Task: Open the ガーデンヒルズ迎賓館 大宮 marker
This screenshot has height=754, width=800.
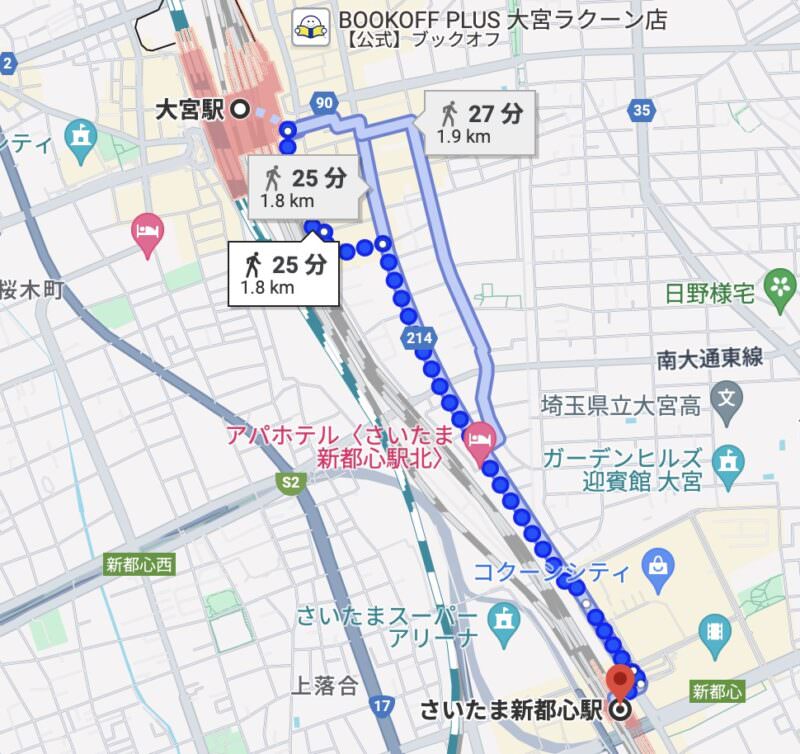Action: click(x=729, y=461)
